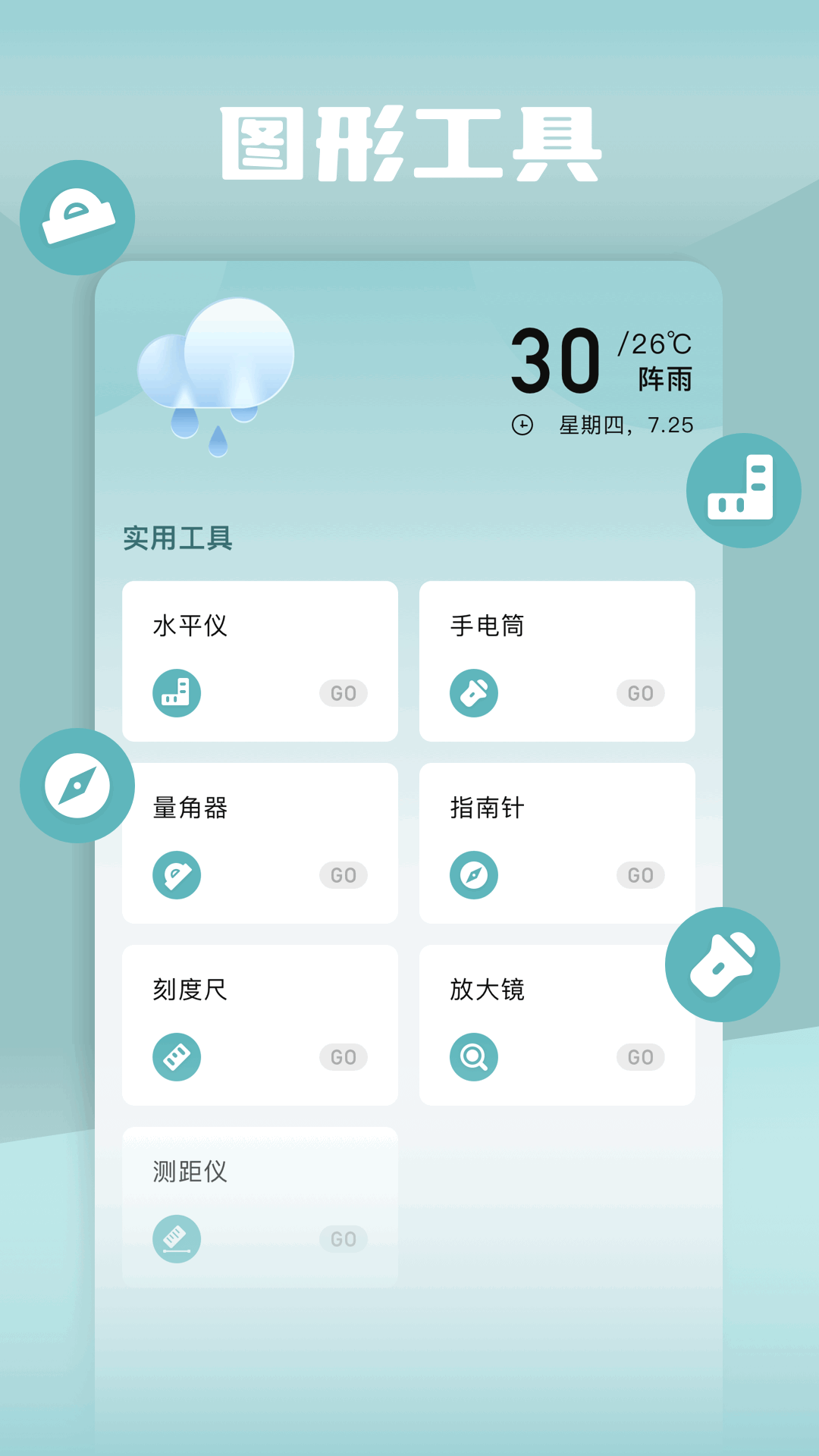Tap the flashlight icon in 手电筒 card
819x1456 pixels.
(474, 692)
